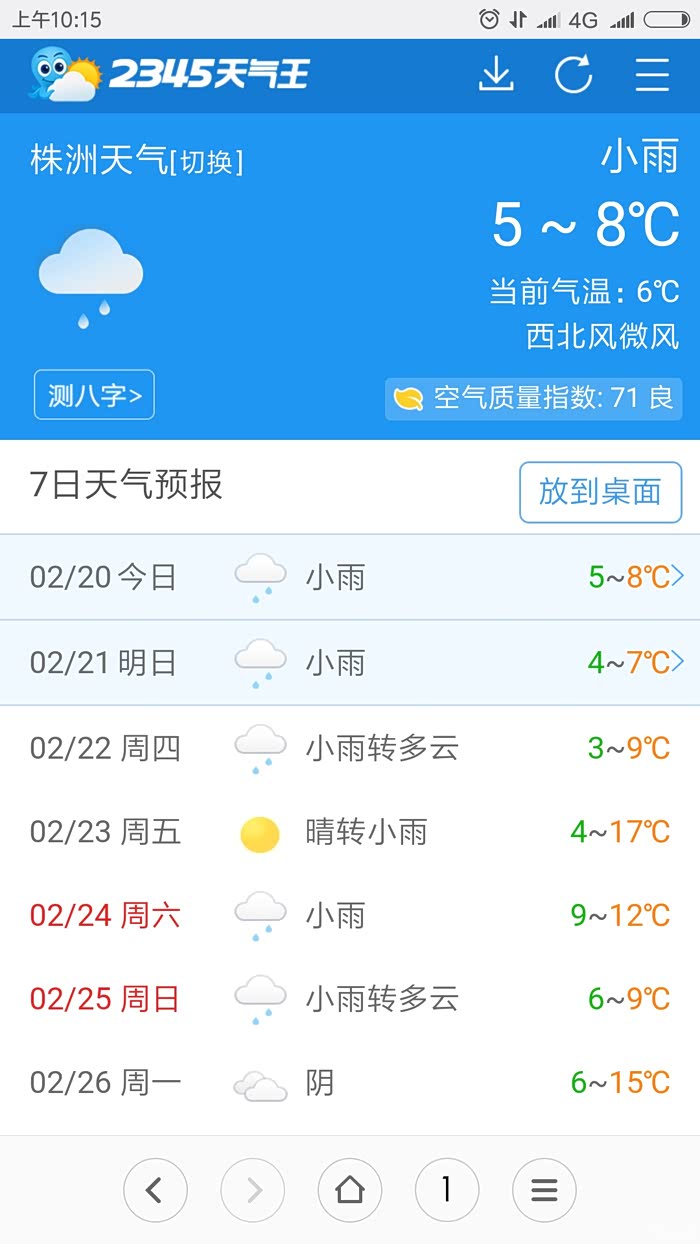Go back in the browser

coord(155,1189)
